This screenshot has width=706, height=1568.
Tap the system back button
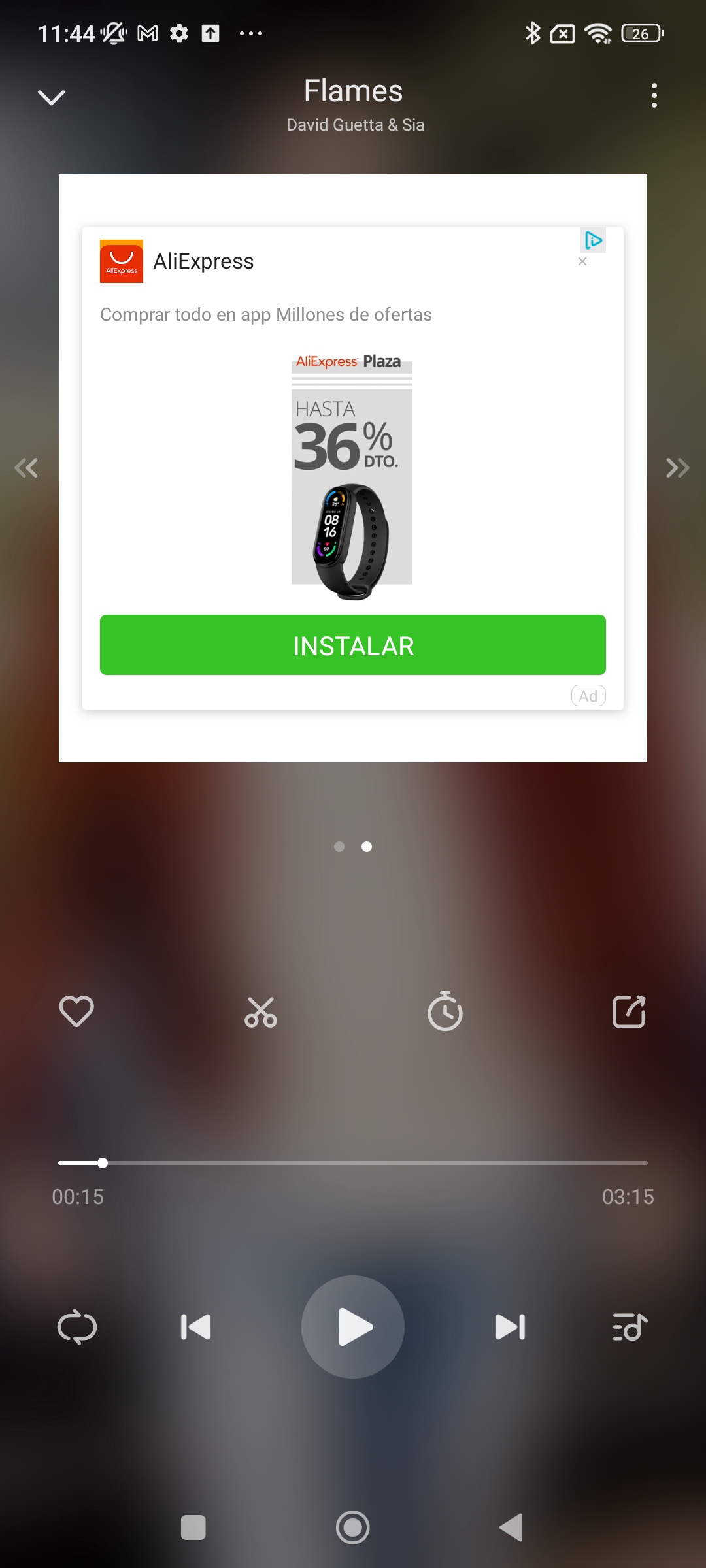click(511, 1527)
